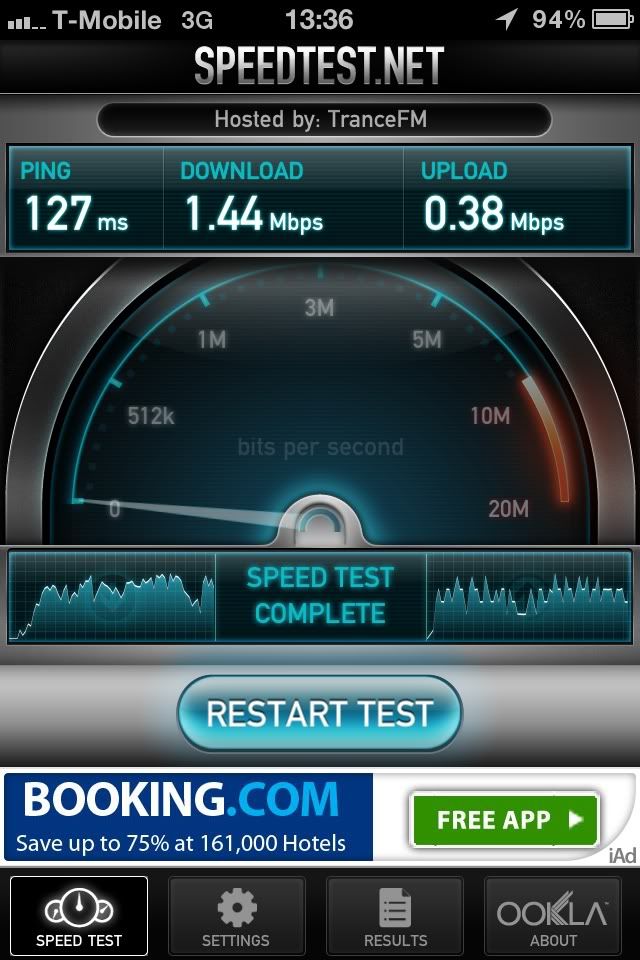Go to the Ookla About tab
The image size is (640, 960).
coord(553,916)
